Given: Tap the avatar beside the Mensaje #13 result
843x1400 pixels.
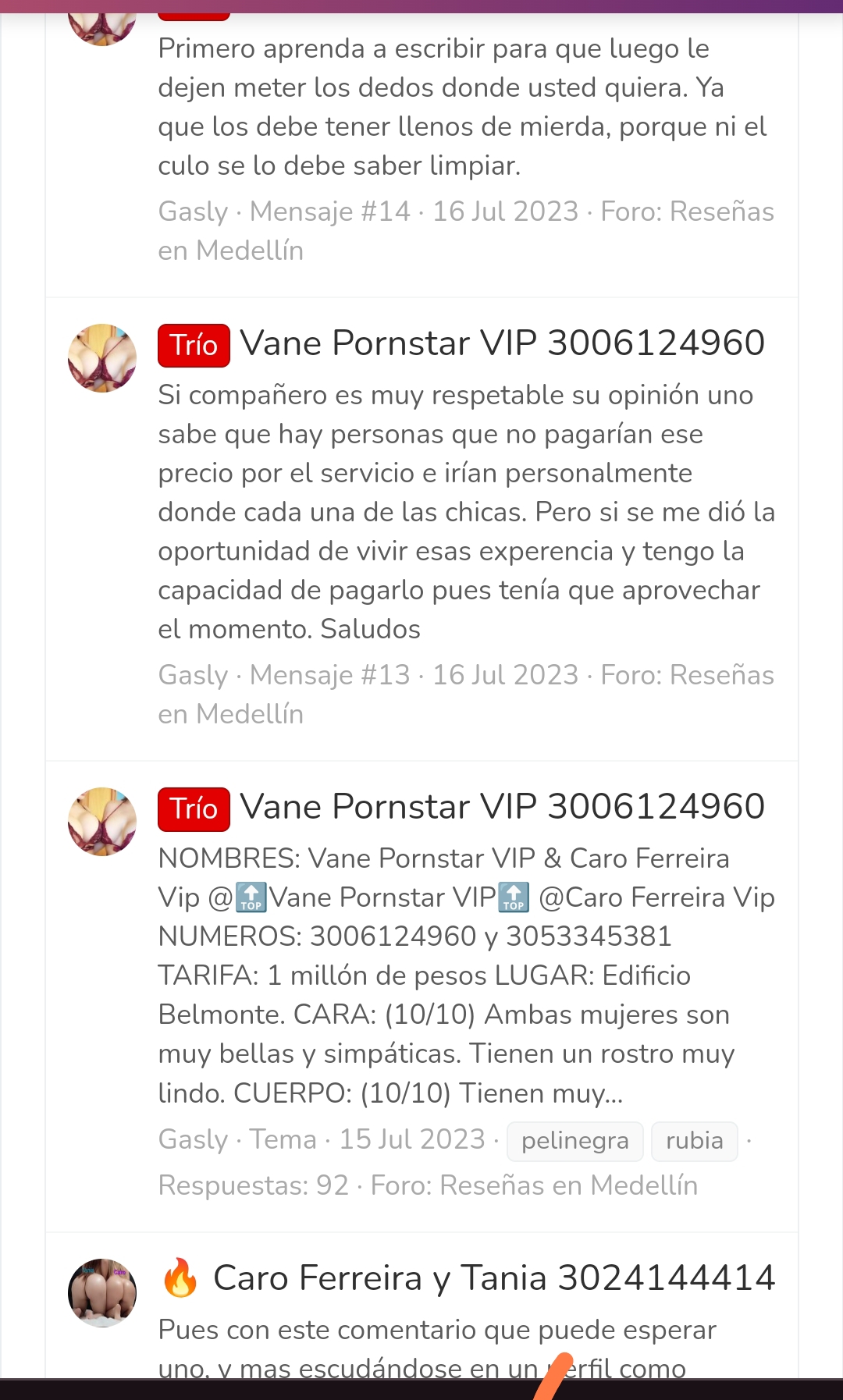Looking at the screenshot, I should click(x=102, y=358).
